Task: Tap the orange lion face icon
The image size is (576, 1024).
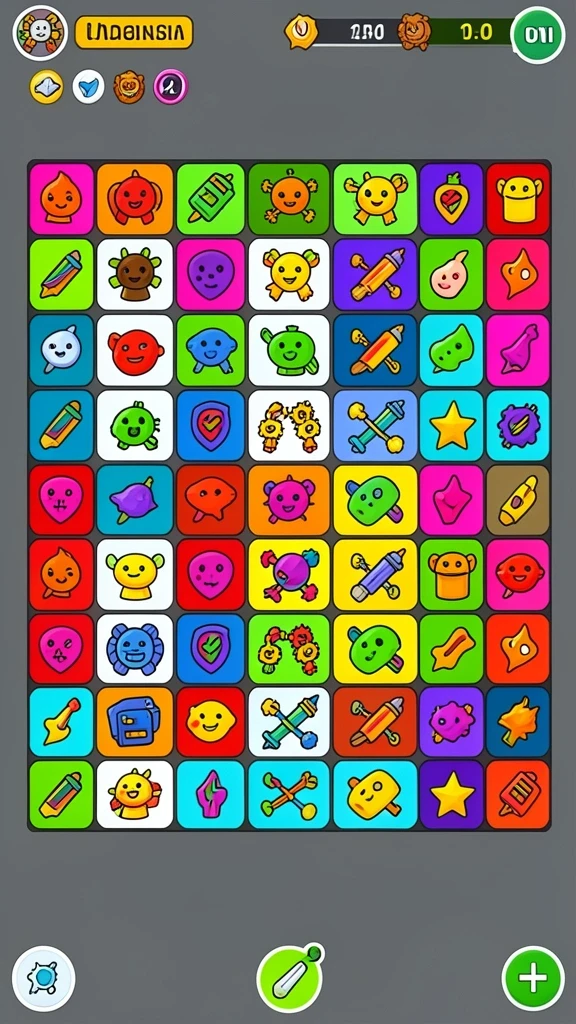Action: [129, 87]
